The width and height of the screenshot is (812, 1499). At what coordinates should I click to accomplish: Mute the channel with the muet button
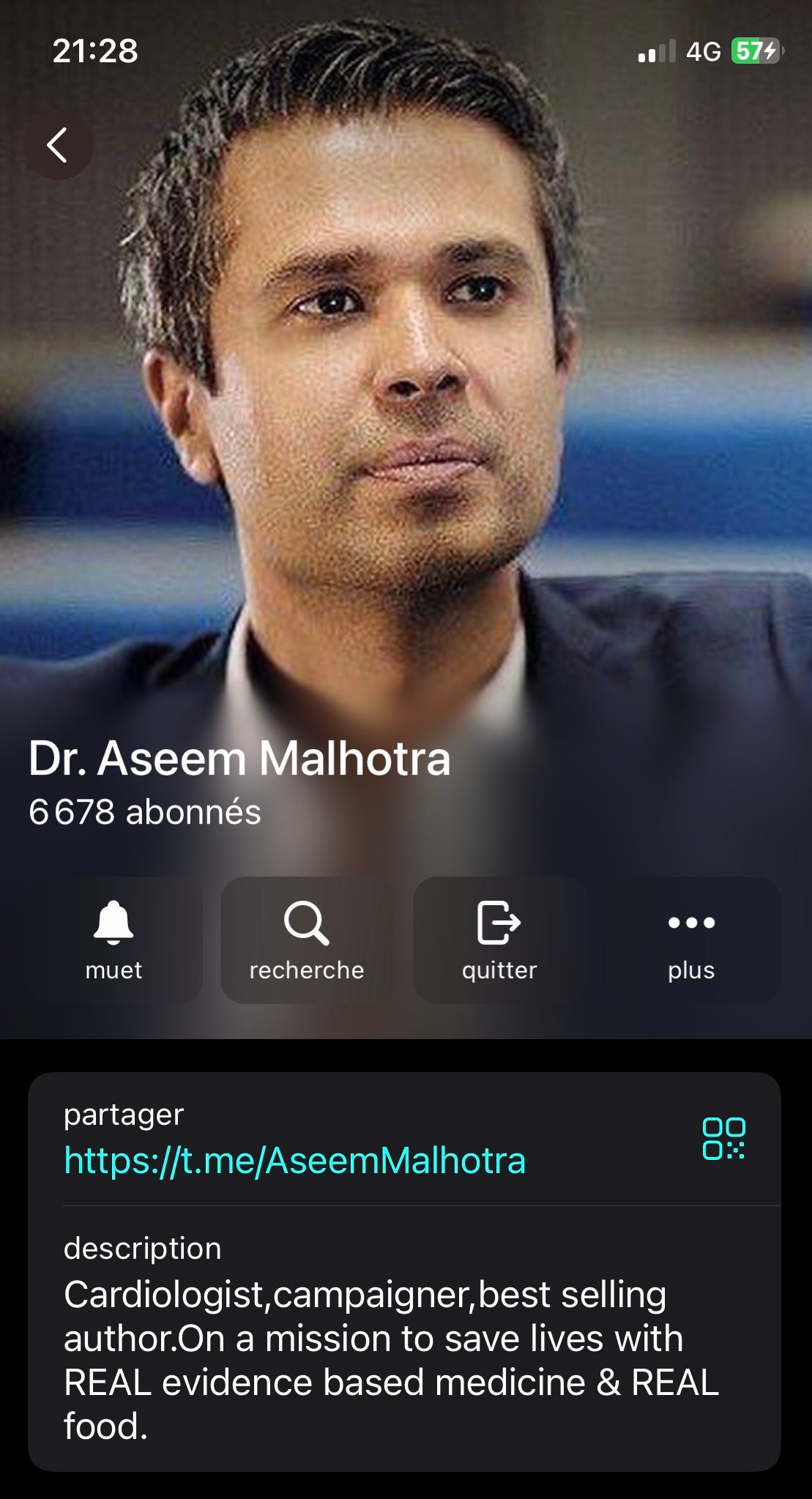(x=114, y=940)
